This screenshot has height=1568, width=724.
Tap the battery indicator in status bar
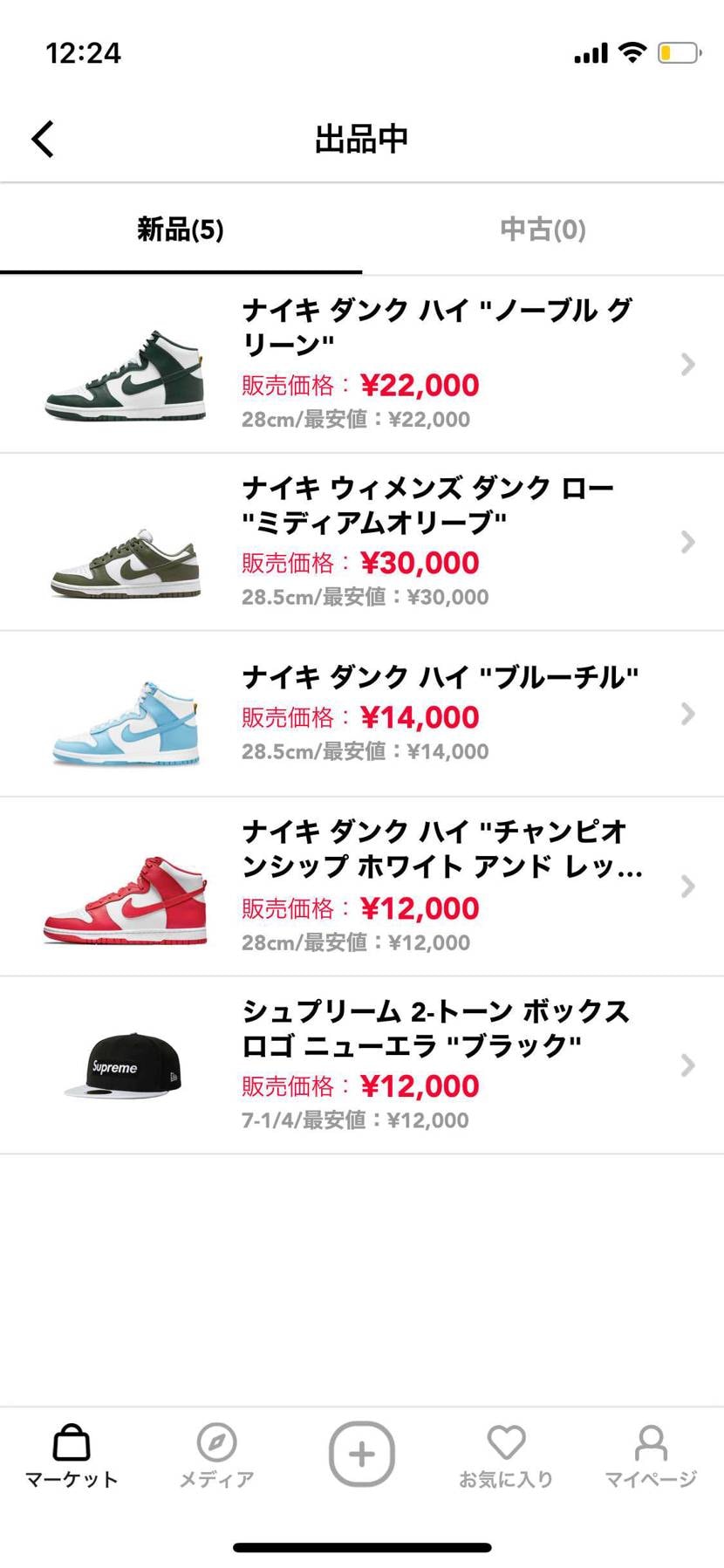(x=679, y=52)
